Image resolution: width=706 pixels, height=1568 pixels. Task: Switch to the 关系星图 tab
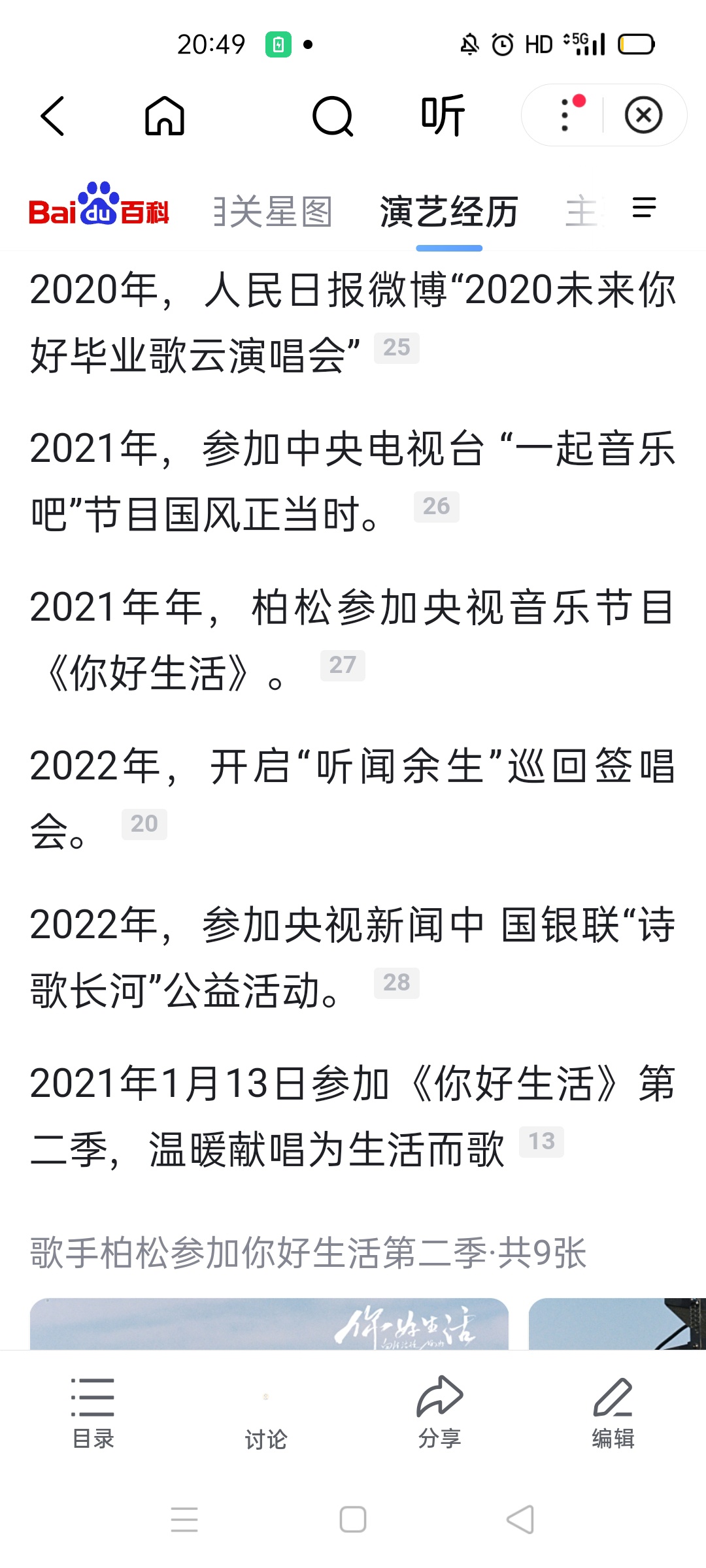[273, 212]
